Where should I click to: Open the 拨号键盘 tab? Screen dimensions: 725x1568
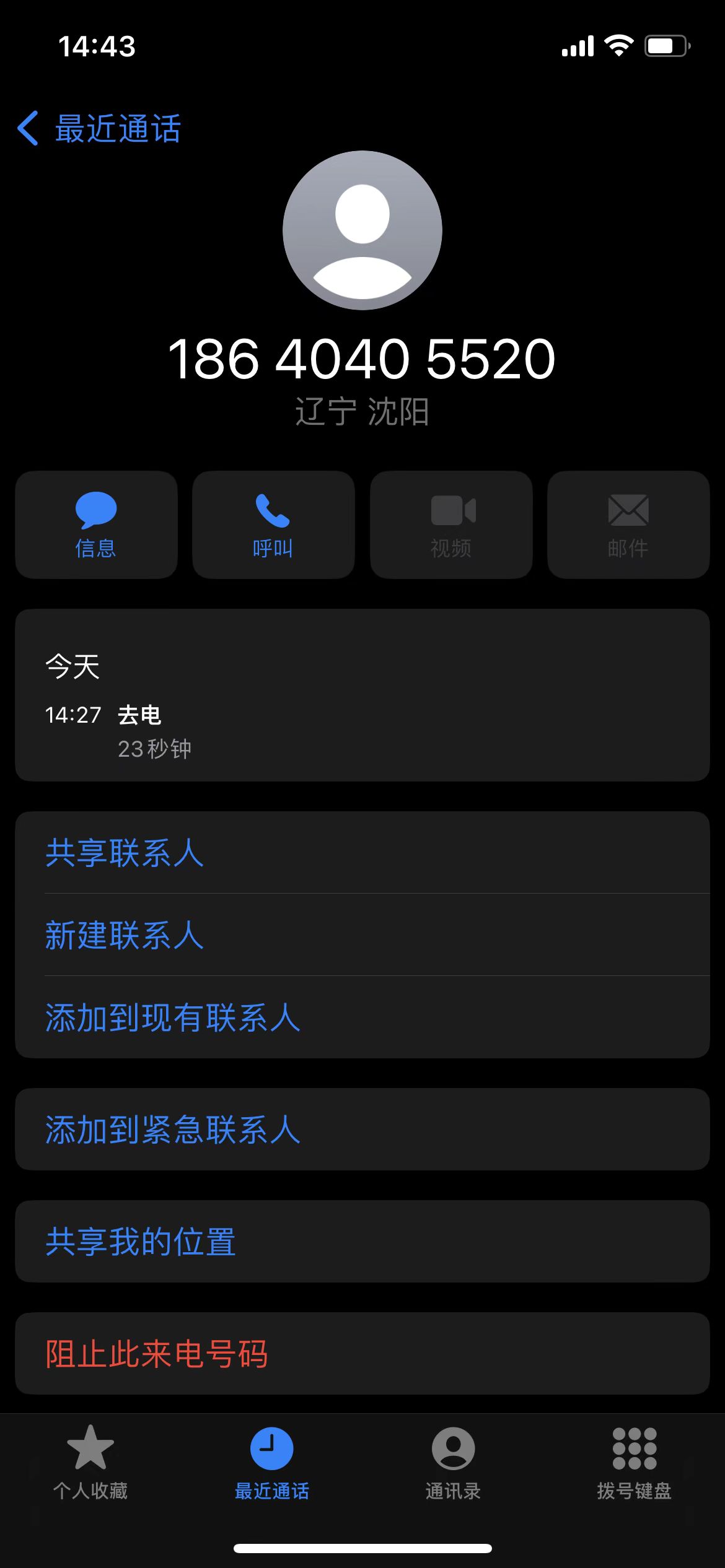click(x=634, y=1463)
